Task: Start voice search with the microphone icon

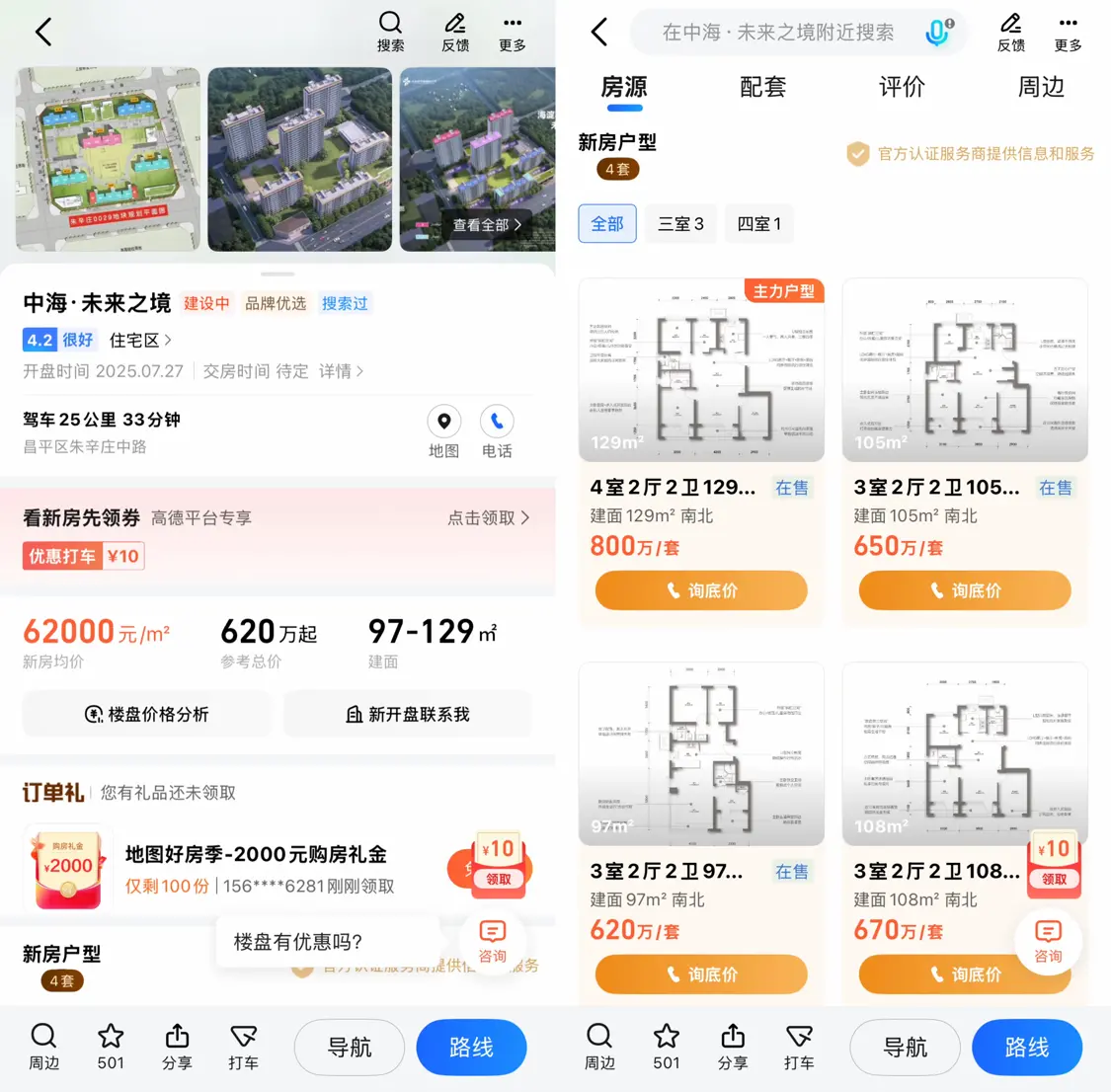Action: click(937, 33)
